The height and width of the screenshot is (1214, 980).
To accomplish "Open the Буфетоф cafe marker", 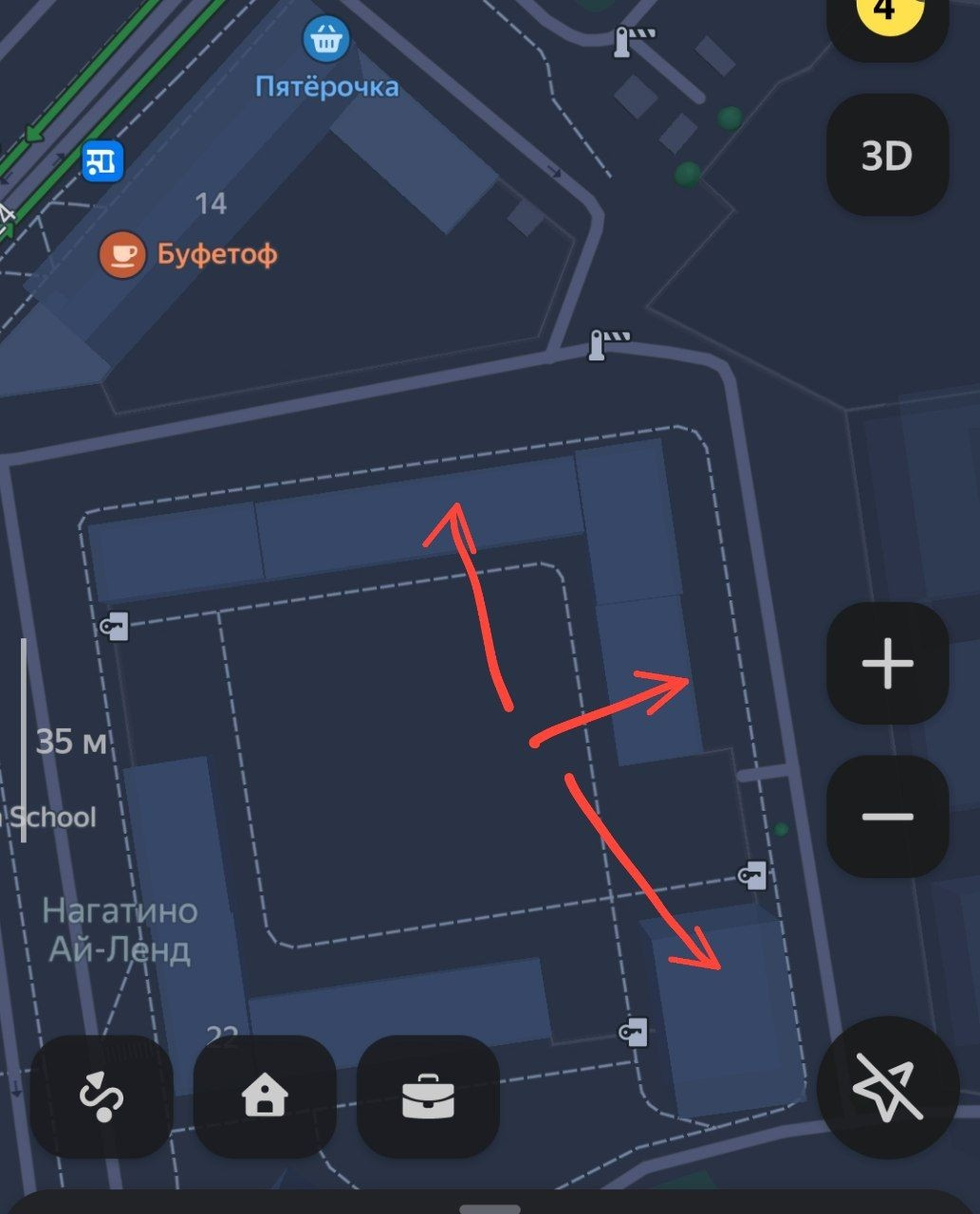I will pyautogui.click(x=122, y=254).
